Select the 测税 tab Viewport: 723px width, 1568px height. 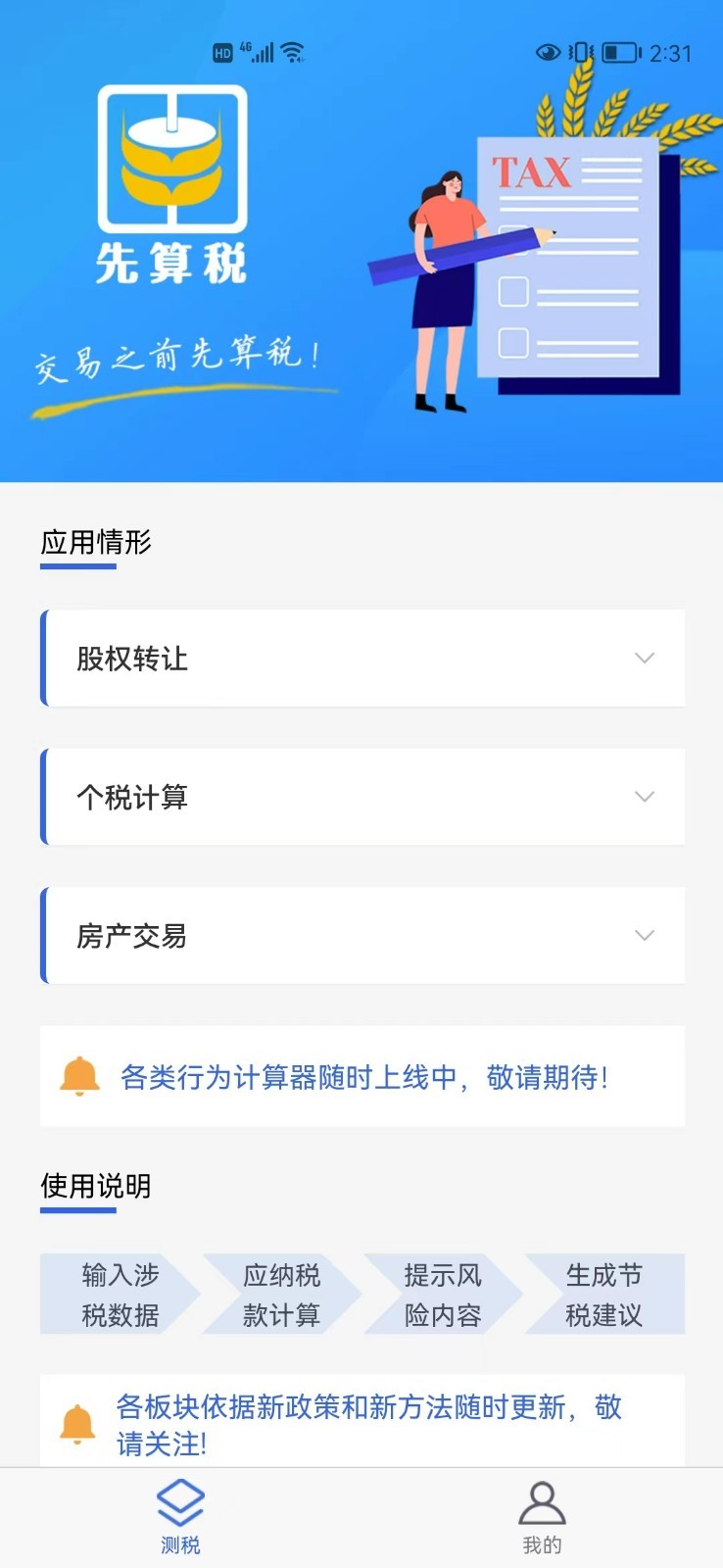pyautogui.click(x=180, y=1518)
